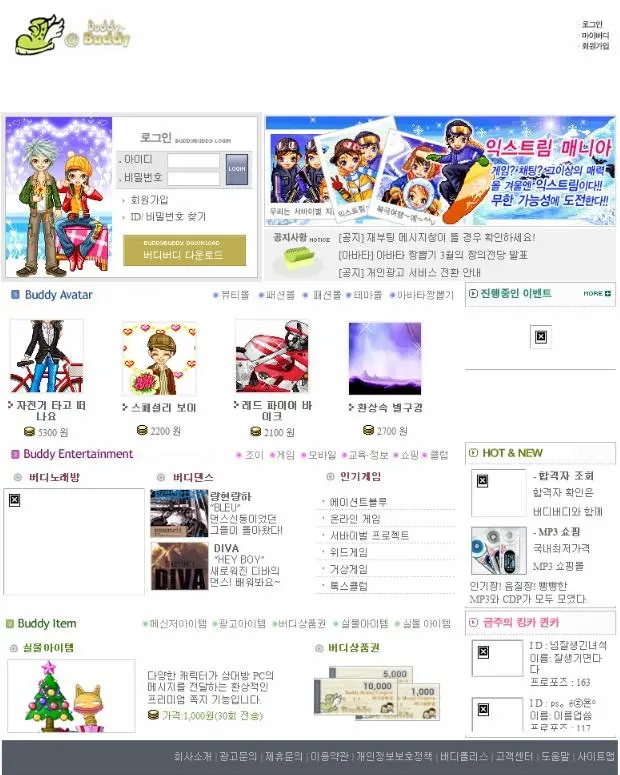Open the DIVA dance item
620x775 pixels.
click(x=180, y=566)
